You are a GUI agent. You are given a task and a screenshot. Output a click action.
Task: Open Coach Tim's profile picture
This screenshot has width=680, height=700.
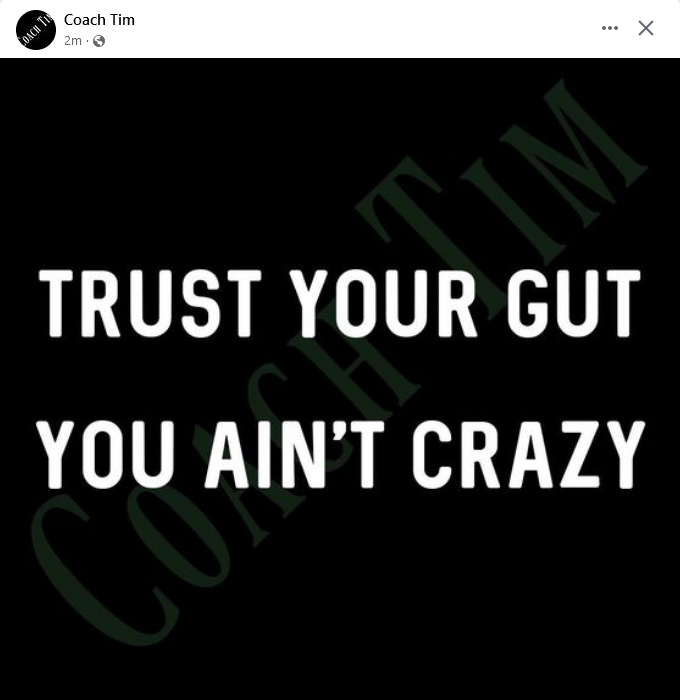(x=36, y=30)
